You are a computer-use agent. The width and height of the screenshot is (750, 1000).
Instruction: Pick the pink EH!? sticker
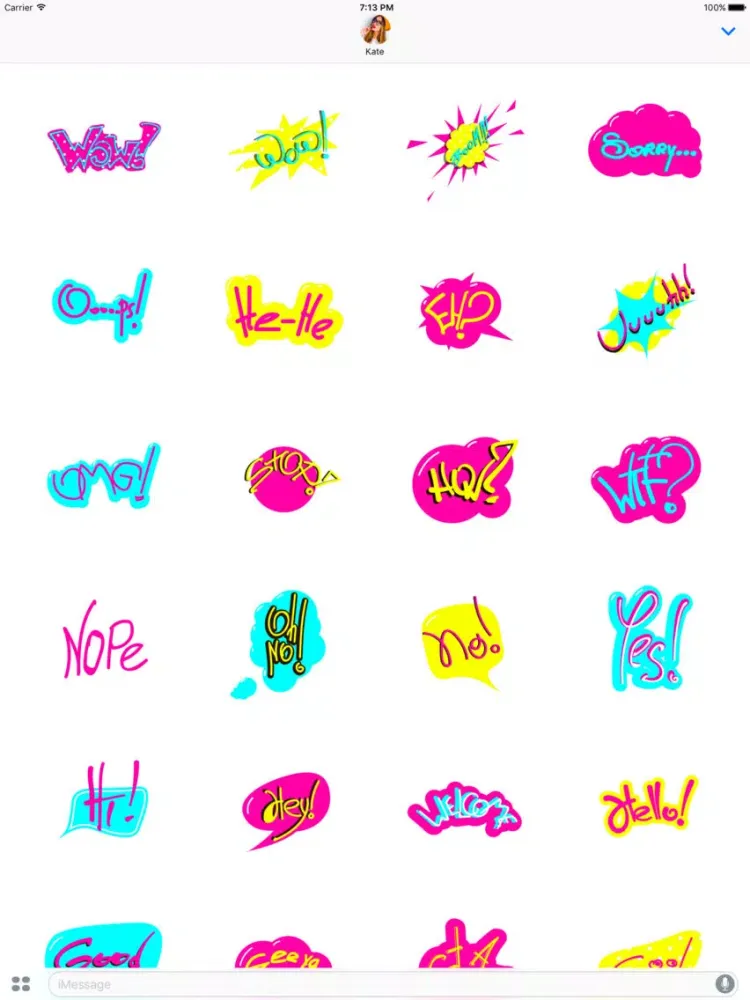click(460, 311)
